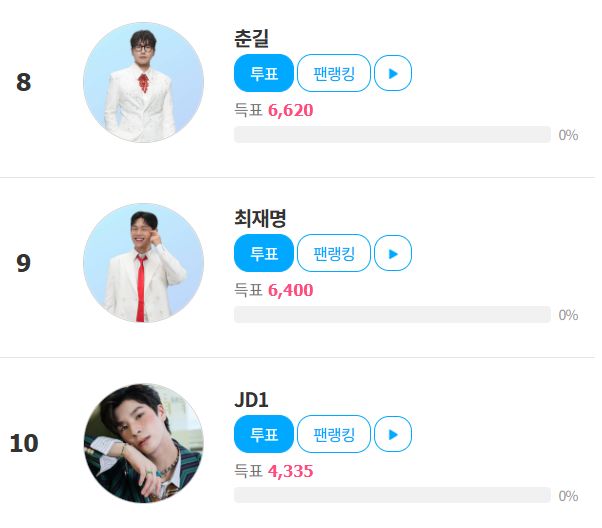Viewport: 602px width, 528px height.
Task: Open 춘길's profile photo
Action: click(143, 83)
